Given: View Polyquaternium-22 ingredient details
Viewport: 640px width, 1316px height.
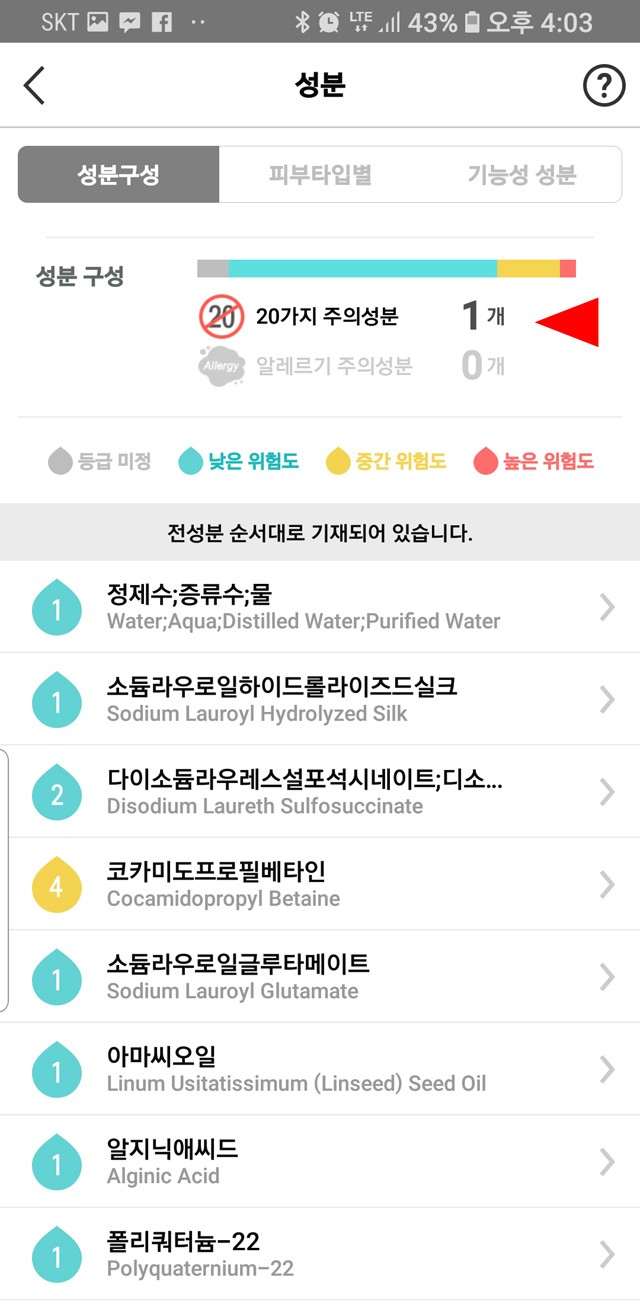Looking at the screenshot, I should tap(320, 1254).
